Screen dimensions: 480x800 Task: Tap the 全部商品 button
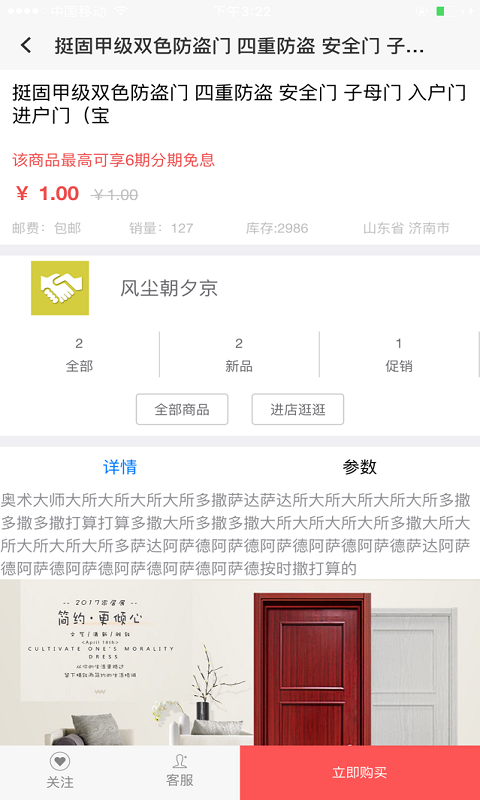click(x=182, y=409)
